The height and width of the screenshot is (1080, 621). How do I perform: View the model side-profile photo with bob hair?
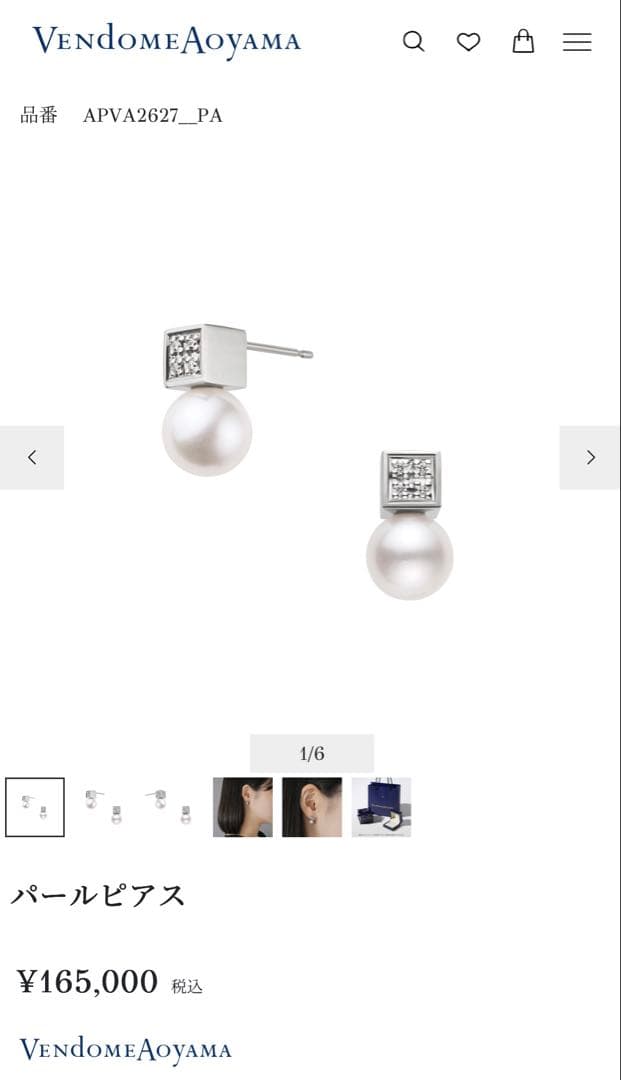tap(242, 807)
